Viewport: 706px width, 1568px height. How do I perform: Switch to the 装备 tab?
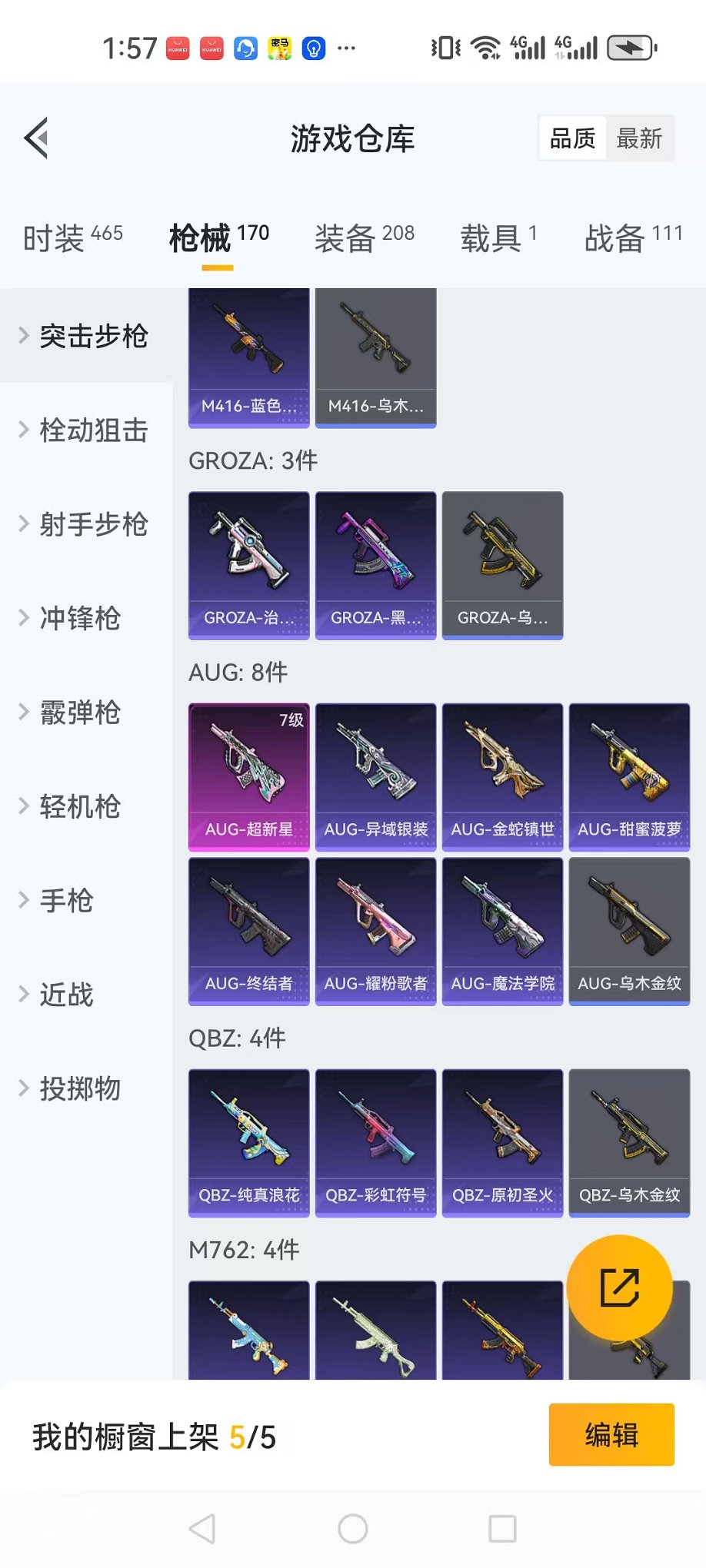pyautogui.click(x=364, y=238)
